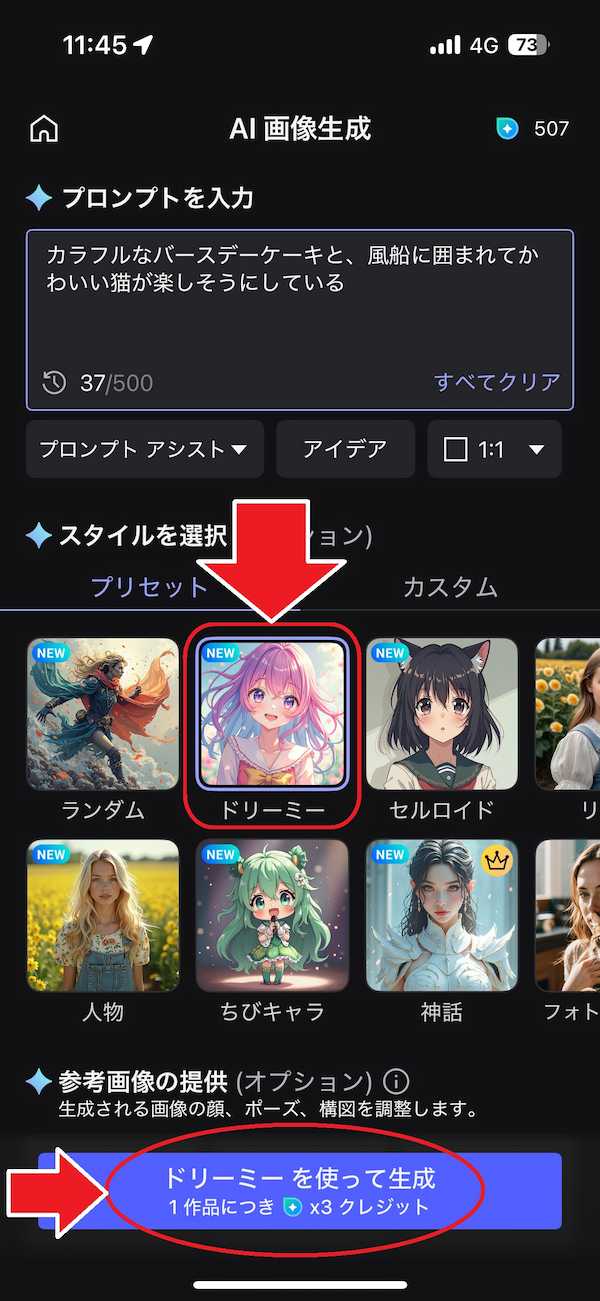The image size is (600, 1301).
Task: Select the ドリーミー style
Action: 272,715
